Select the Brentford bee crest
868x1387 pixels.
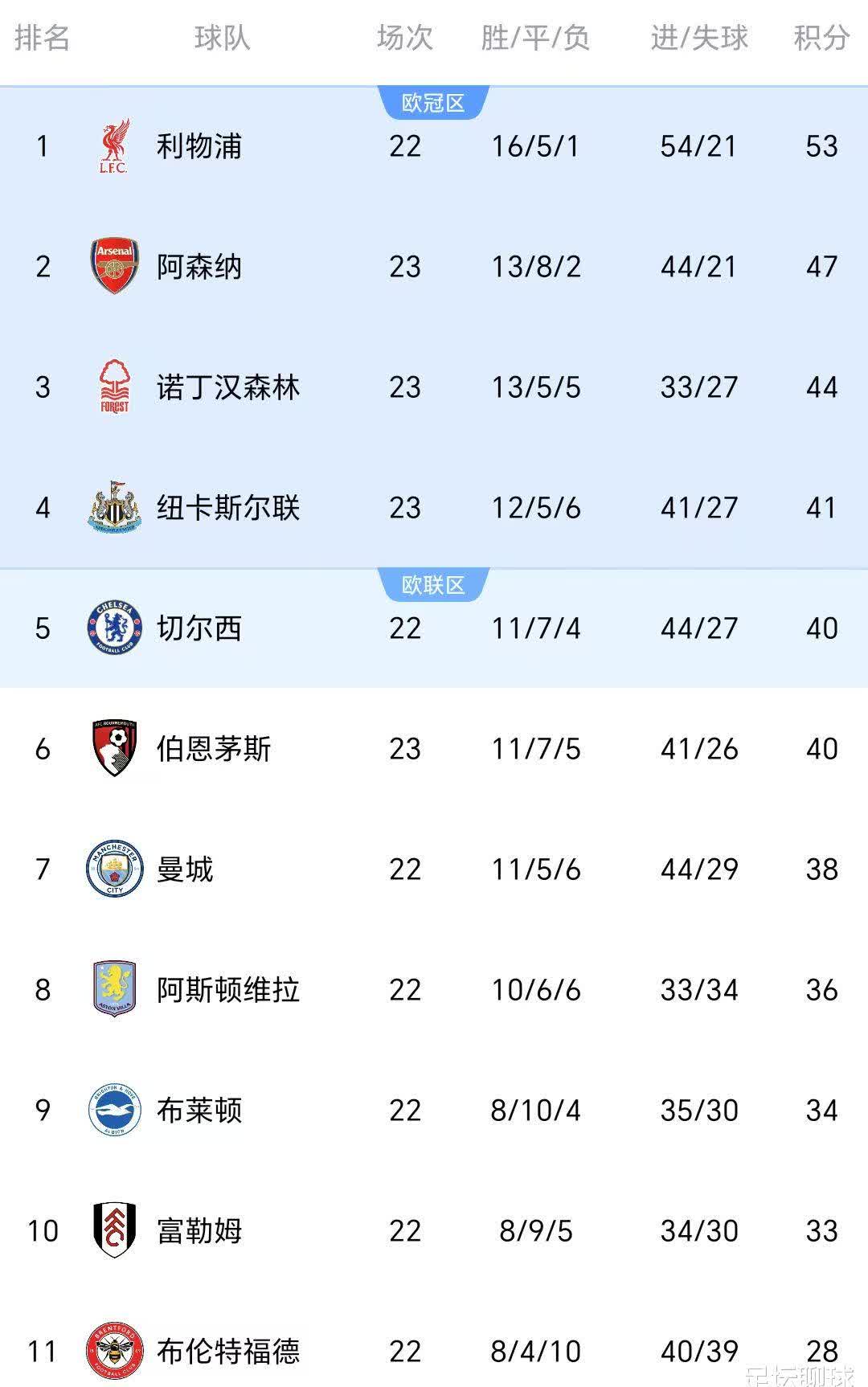tap(114, 1352)
